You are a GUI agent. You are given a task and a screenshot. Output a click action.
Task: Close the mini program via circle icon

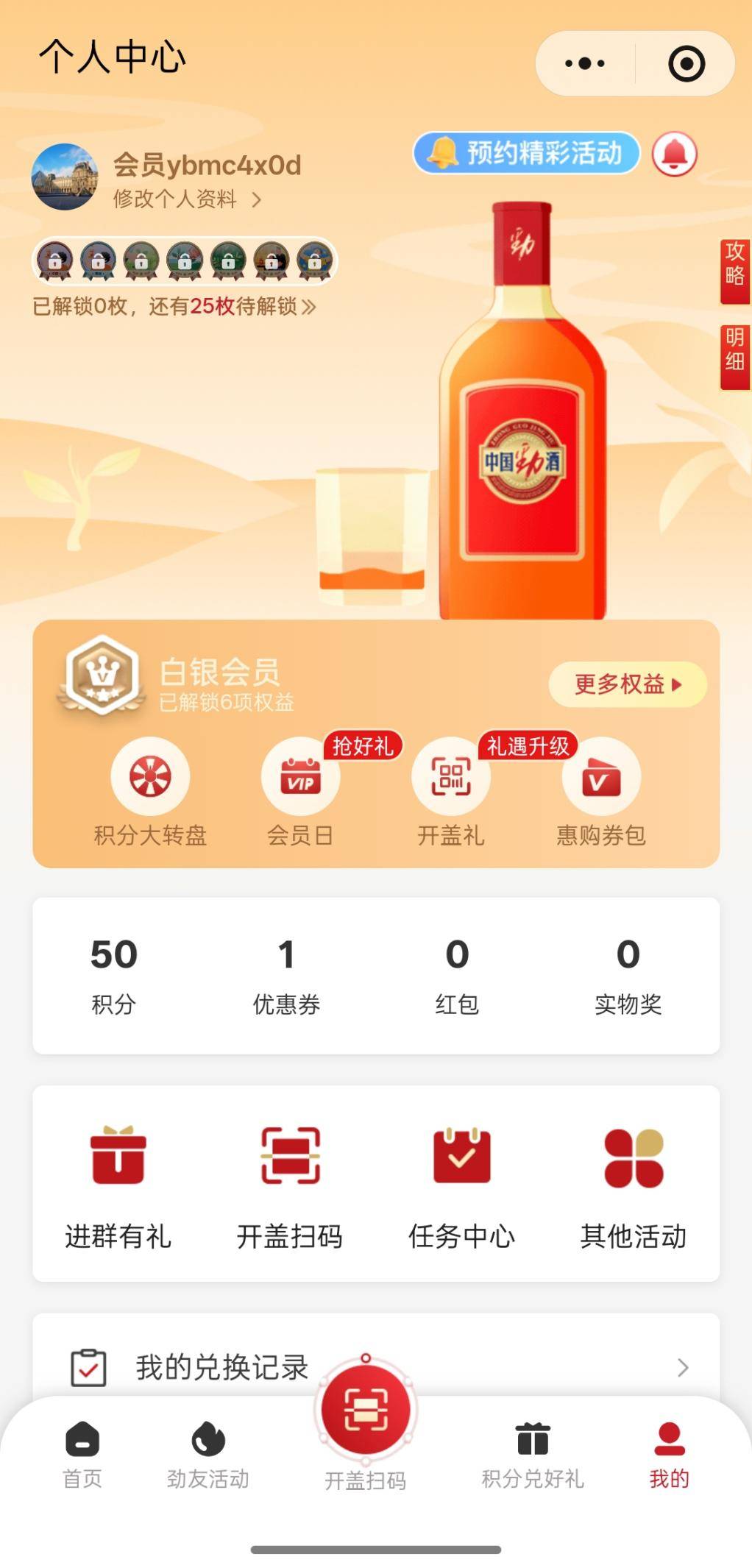tap(686, 64)
